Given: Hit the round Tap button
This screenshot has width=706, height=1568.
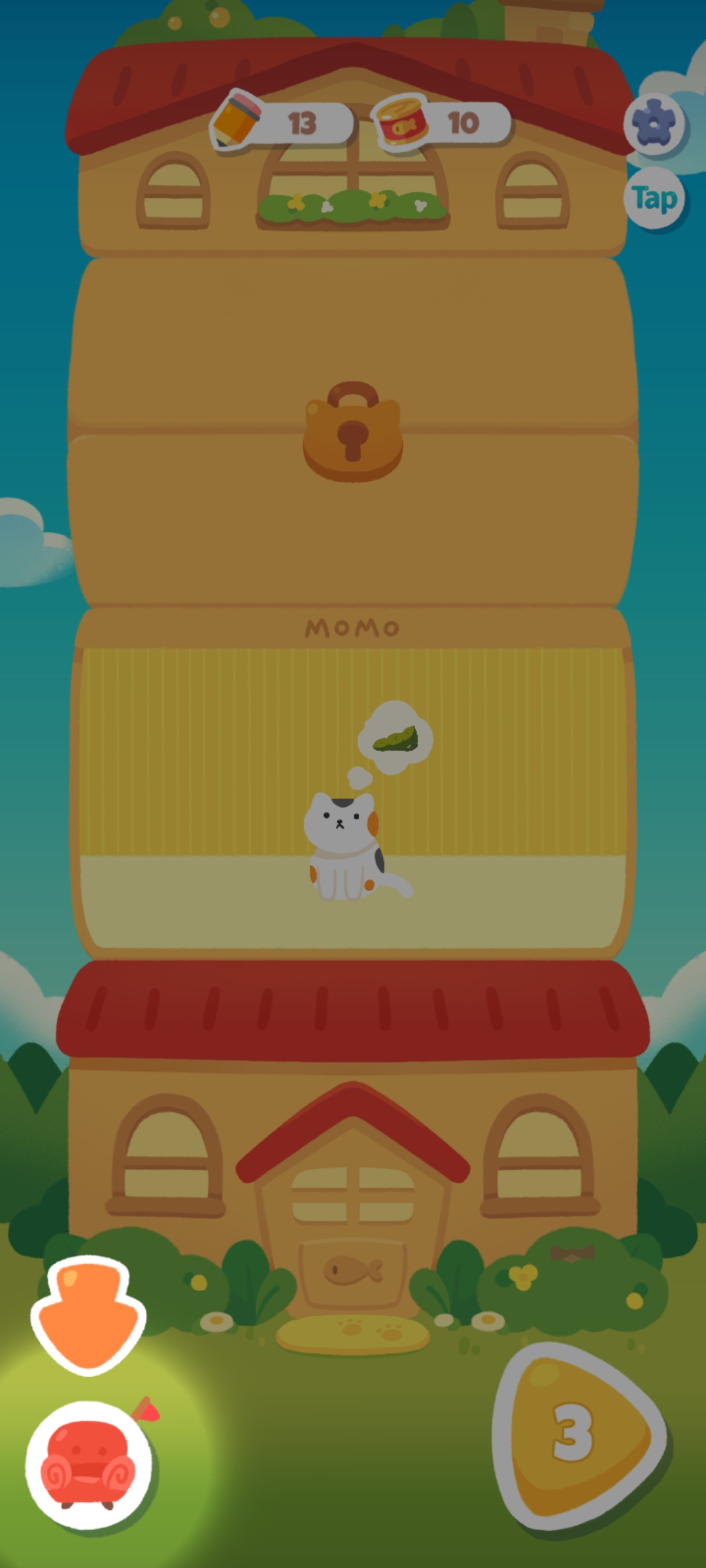Looking at the screenshot, I should pos(654,198).
